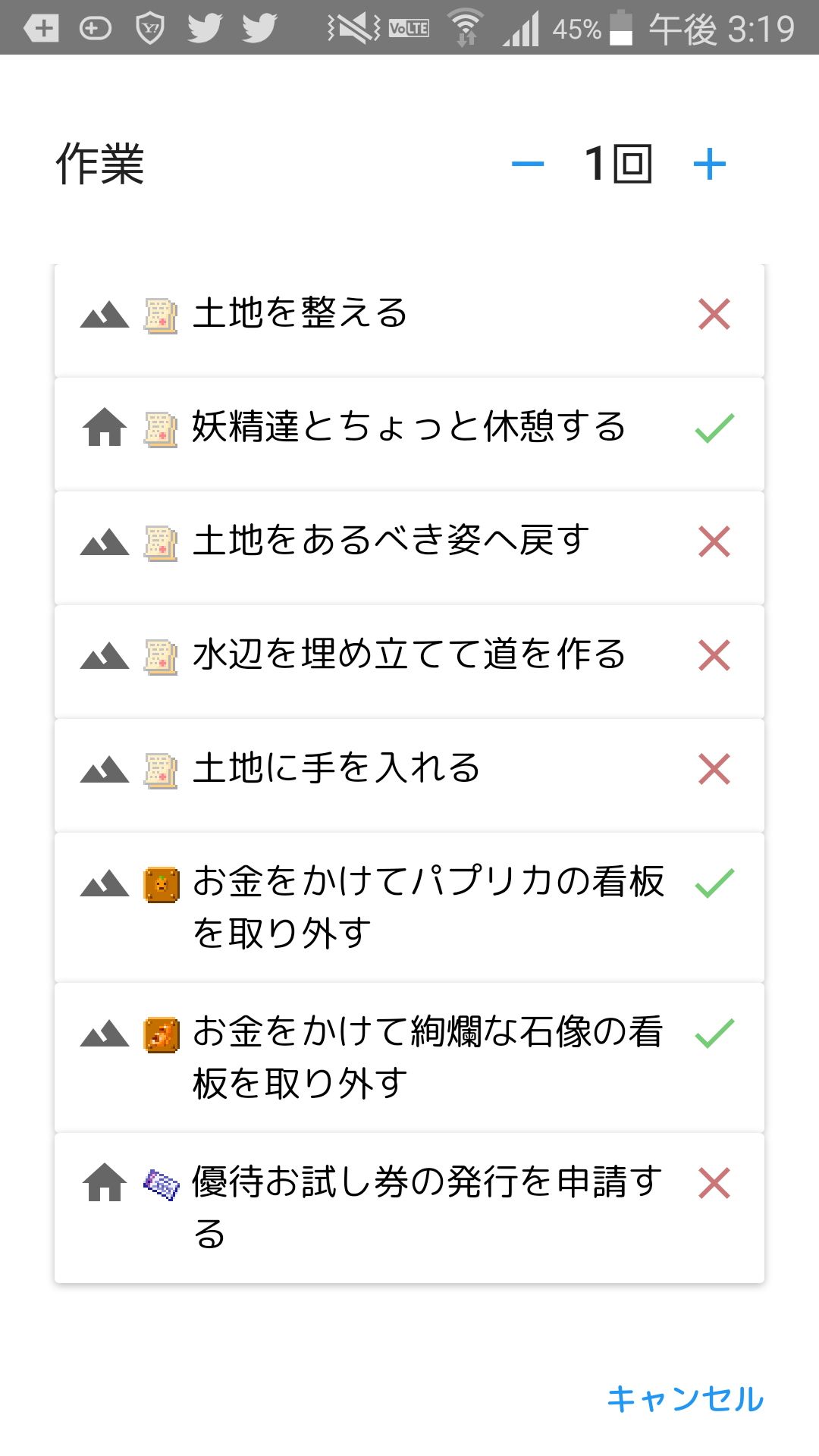819x1456 pixels.
Task: Choose the パプリカの看板を取り外す task
Action: point(409,907)
